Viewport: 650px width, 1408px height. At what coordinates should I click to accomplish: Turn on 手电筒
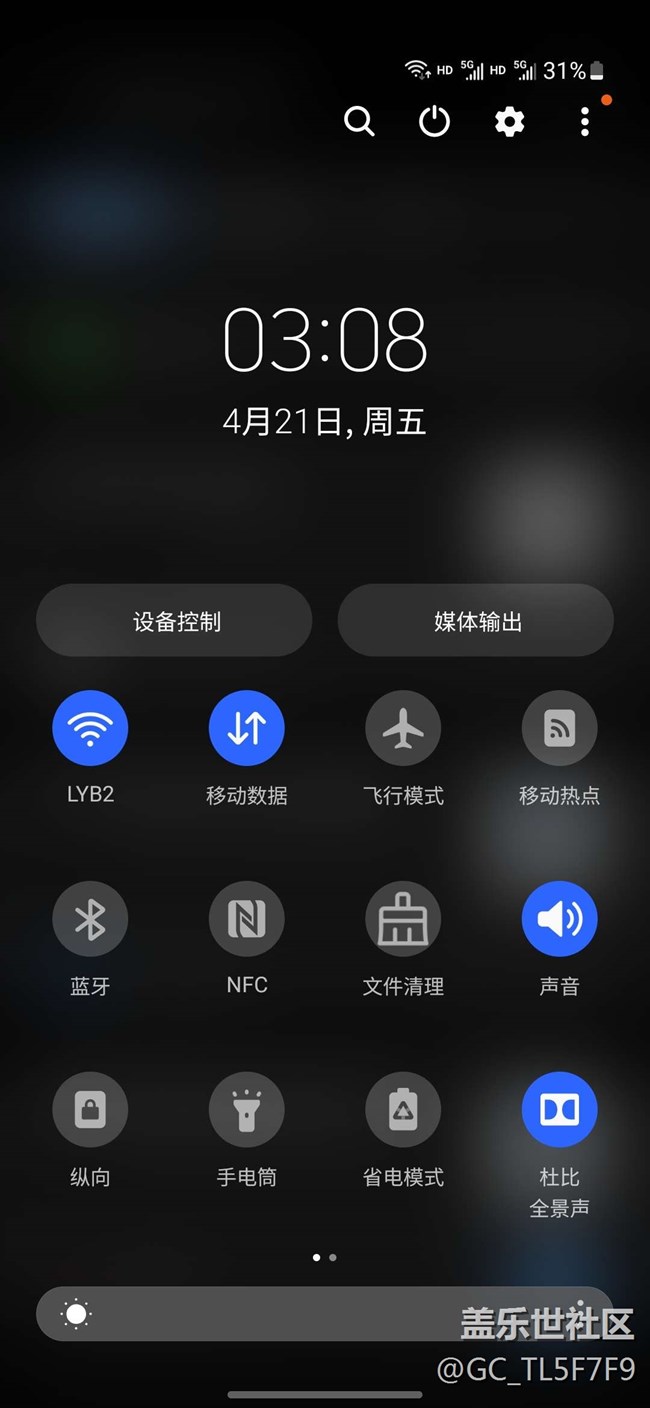pyautogui.click(x=246, y=1110)
